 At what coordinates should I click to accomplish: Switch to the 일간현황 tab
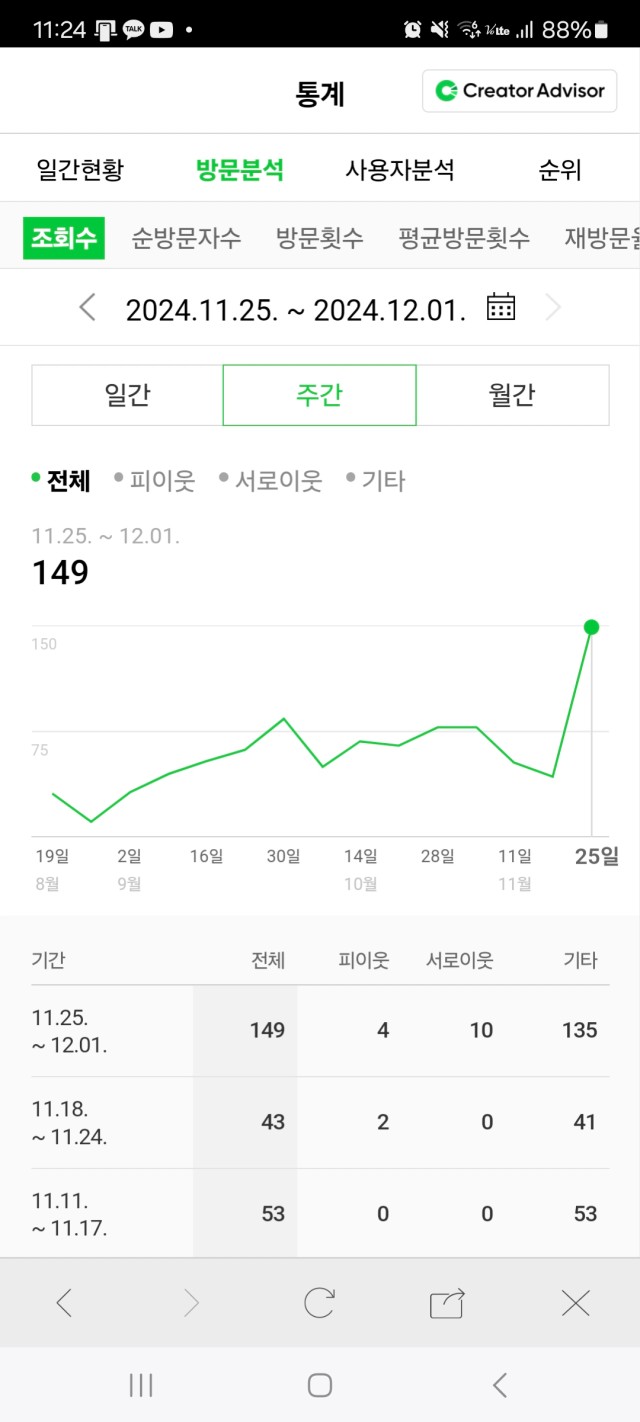tap(80, 170)
